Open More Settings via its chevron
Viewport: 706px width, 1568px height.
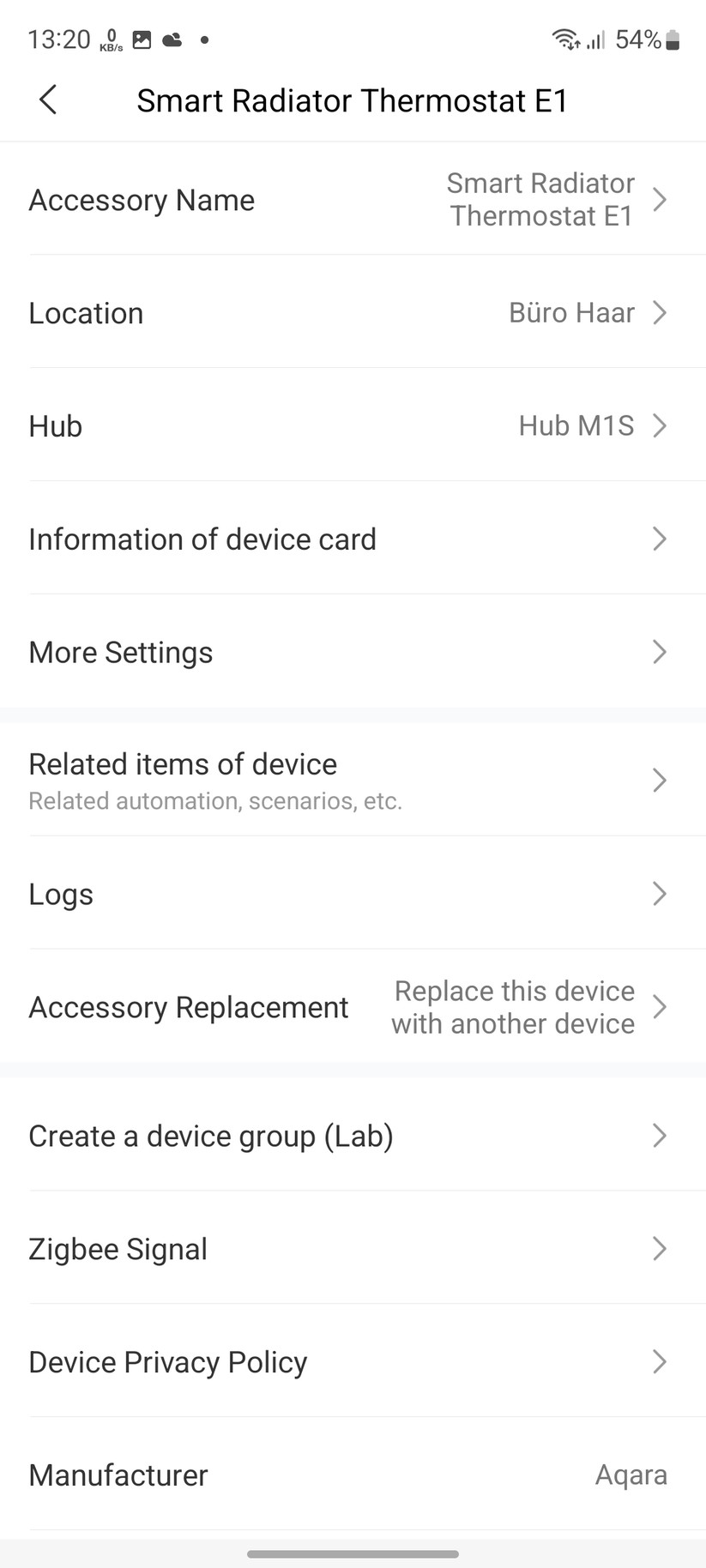[x=660, y=652]
